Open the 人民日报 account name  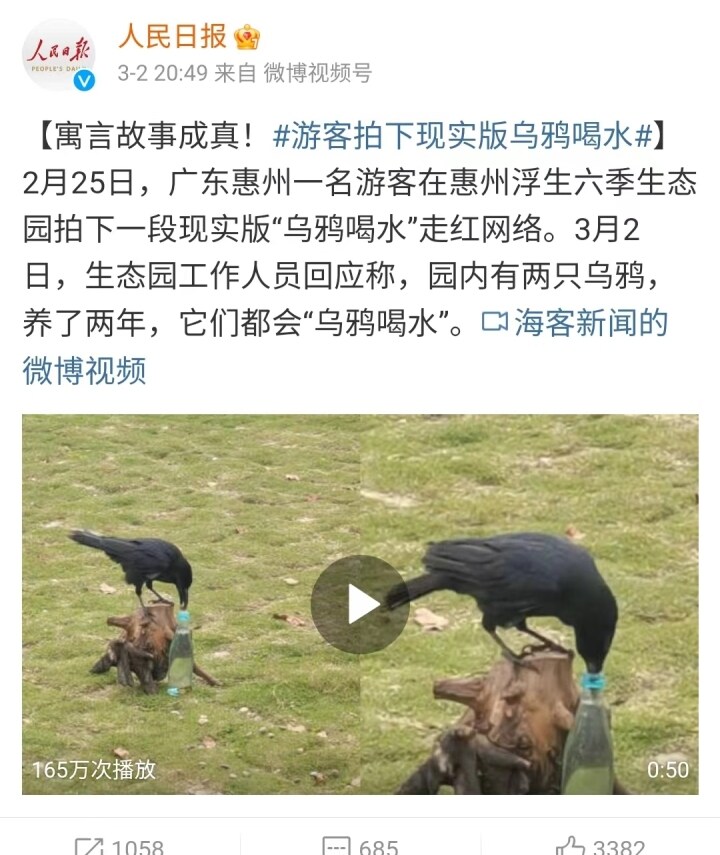pos(172,37)
